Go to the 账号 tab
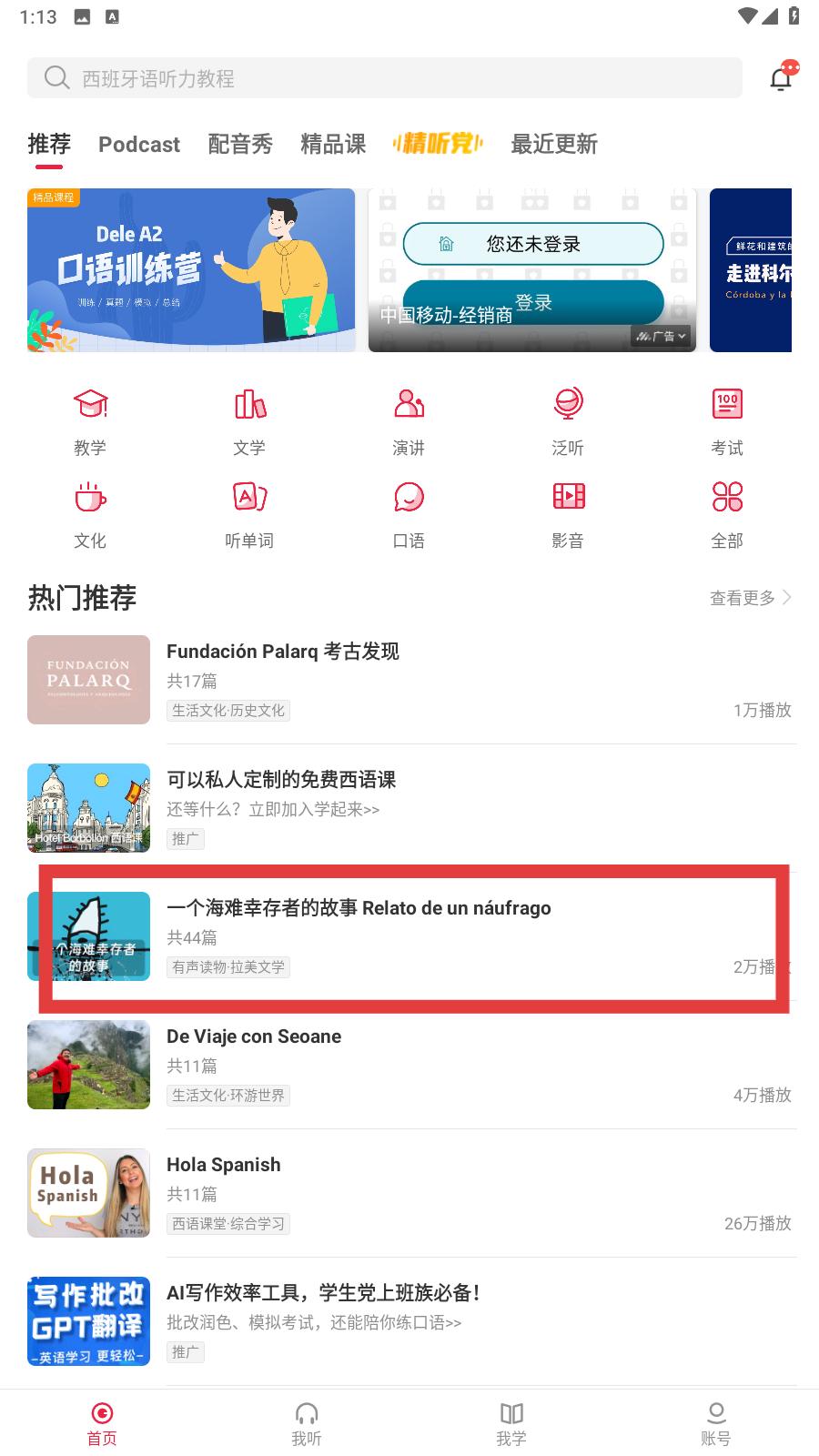The image size is (819, 1456). click(716, 1423)
